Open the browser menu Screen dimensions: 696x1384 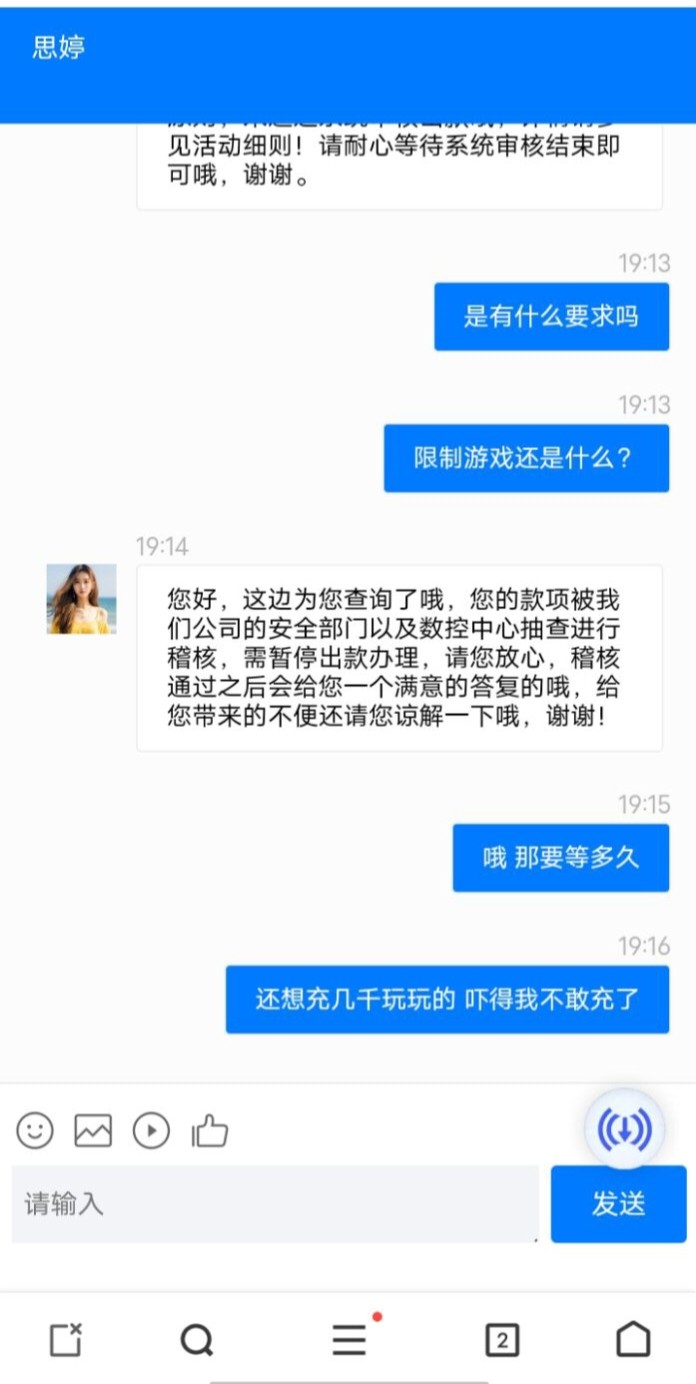pos(349,1340)
